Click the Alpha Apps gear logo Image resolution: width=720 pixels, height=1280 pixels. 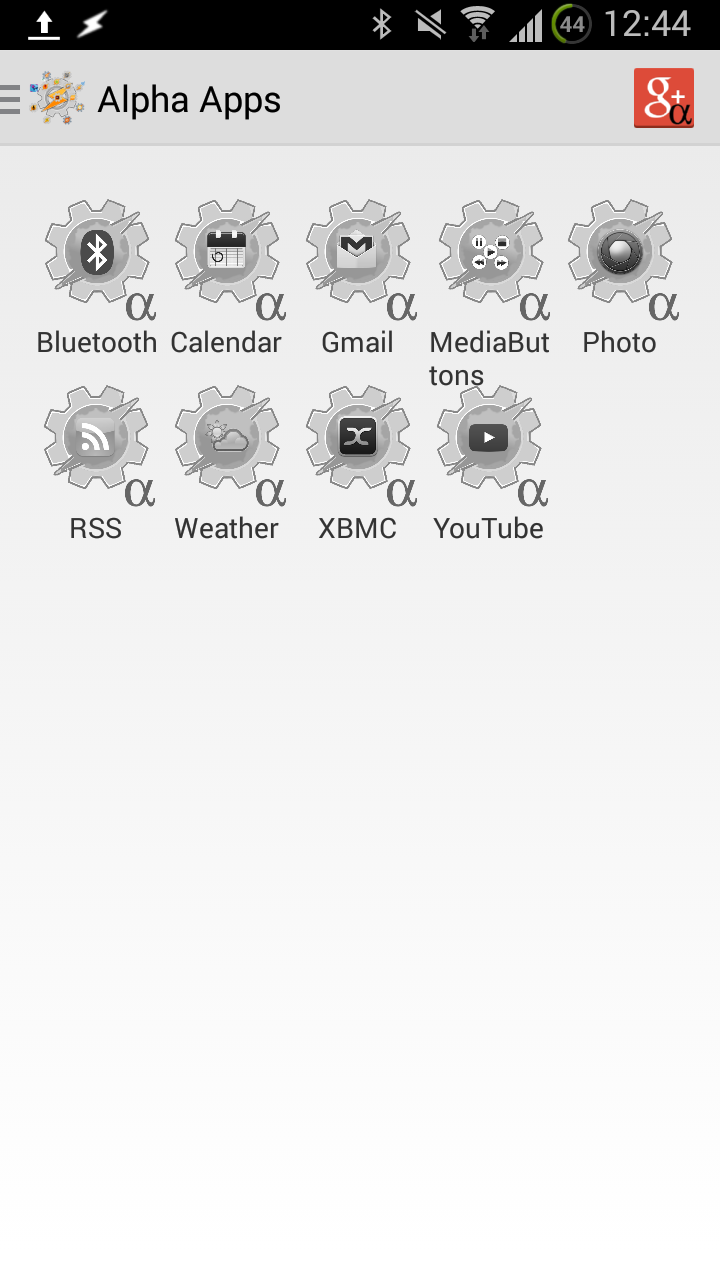point(55,98)
